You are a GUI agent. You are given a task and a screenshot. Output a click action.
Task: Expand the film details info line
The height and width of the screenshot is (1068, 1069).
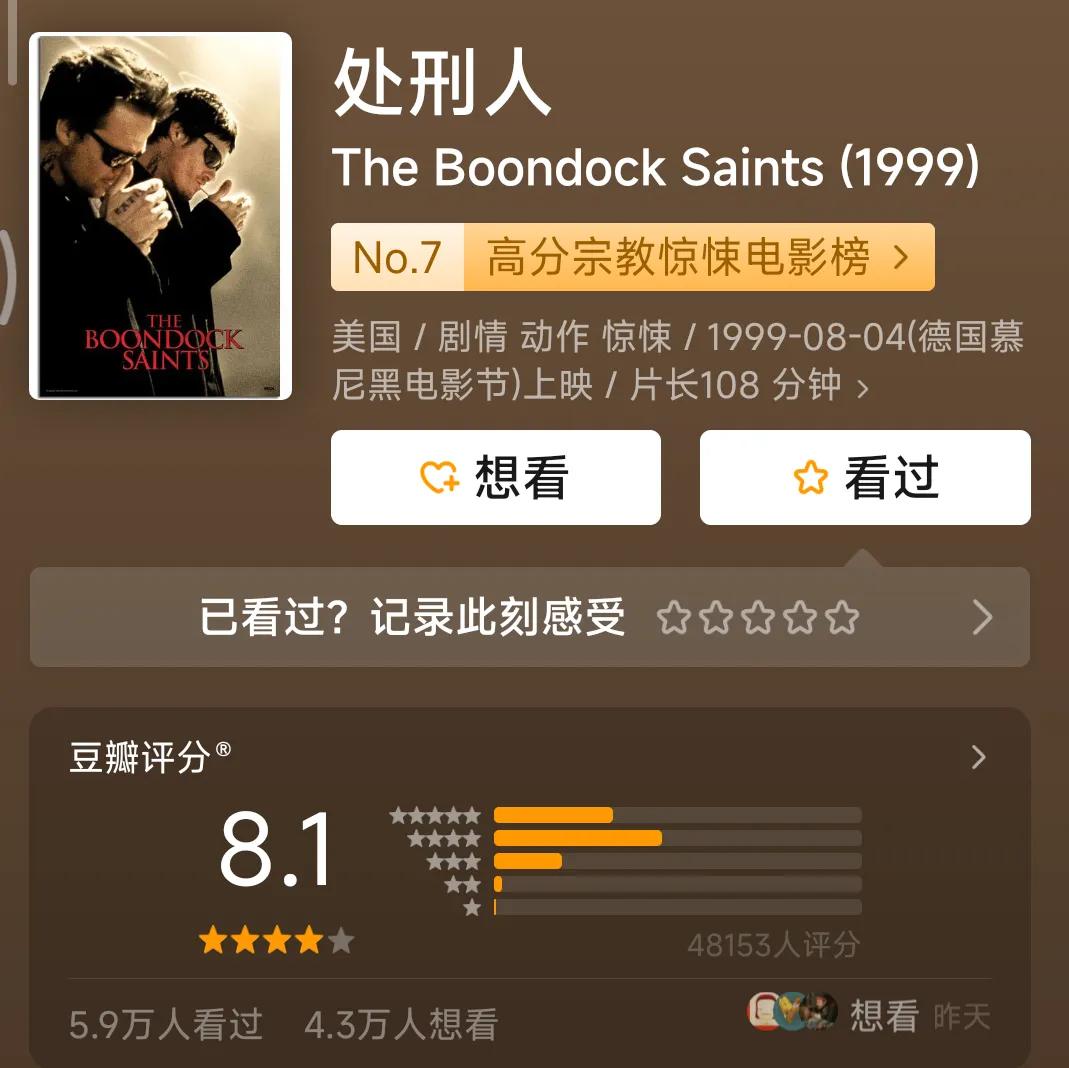(x=862, y=388)
